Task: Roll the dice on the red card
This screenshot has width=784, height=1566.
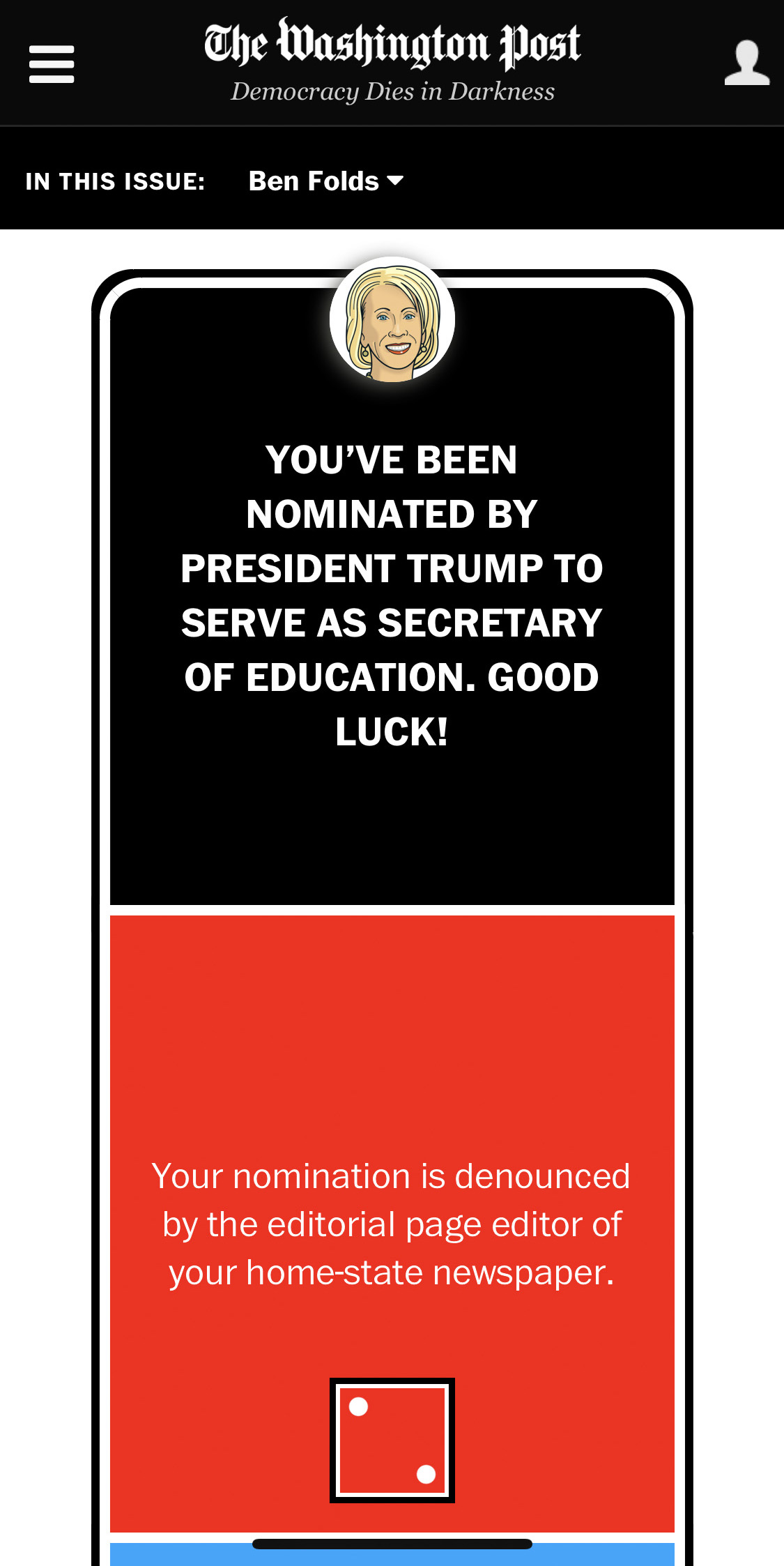Action: pyautogui.click(x=392, y=1440)
